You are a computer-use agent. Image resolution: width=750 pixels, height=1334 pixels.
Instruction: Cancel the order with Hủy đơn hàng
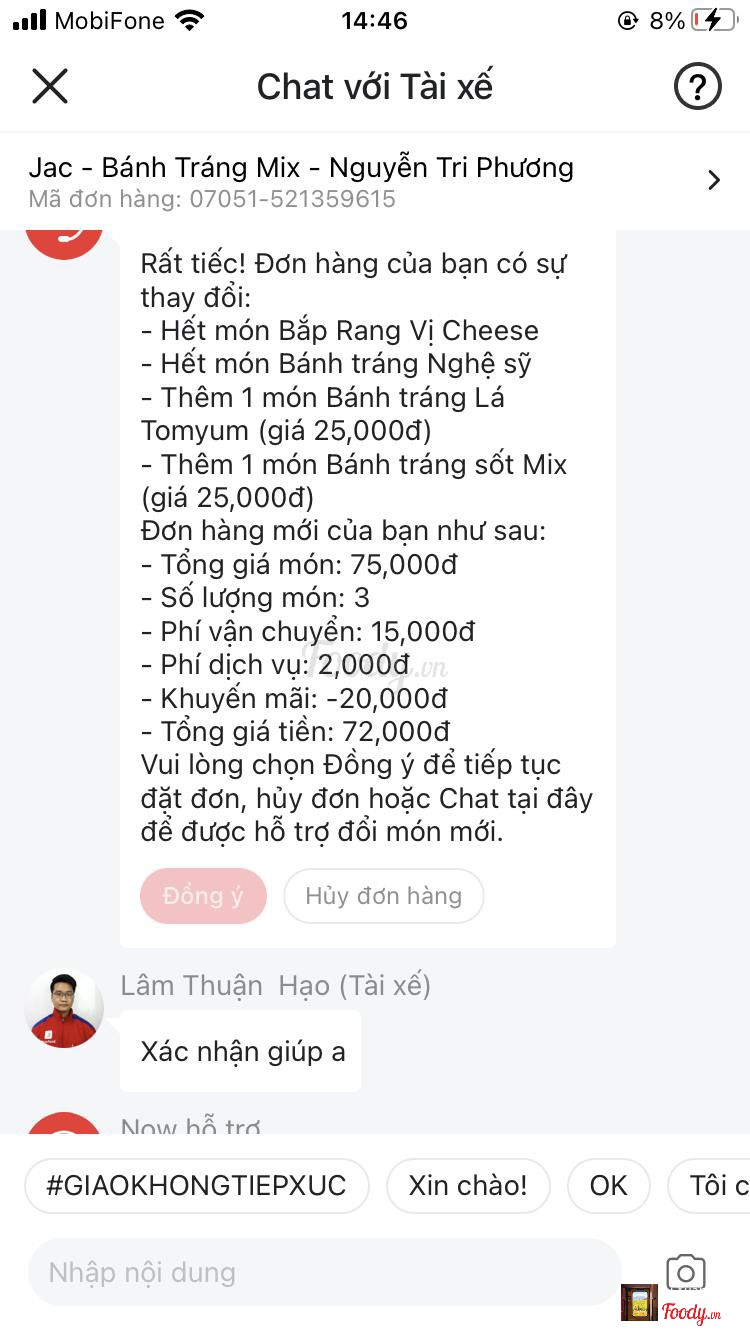point(383,896)
